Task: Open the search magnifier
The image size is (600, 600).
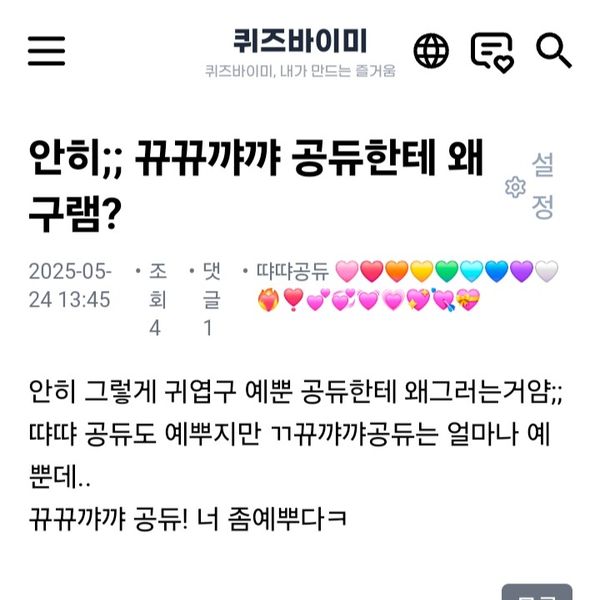Action: (553, 49)
